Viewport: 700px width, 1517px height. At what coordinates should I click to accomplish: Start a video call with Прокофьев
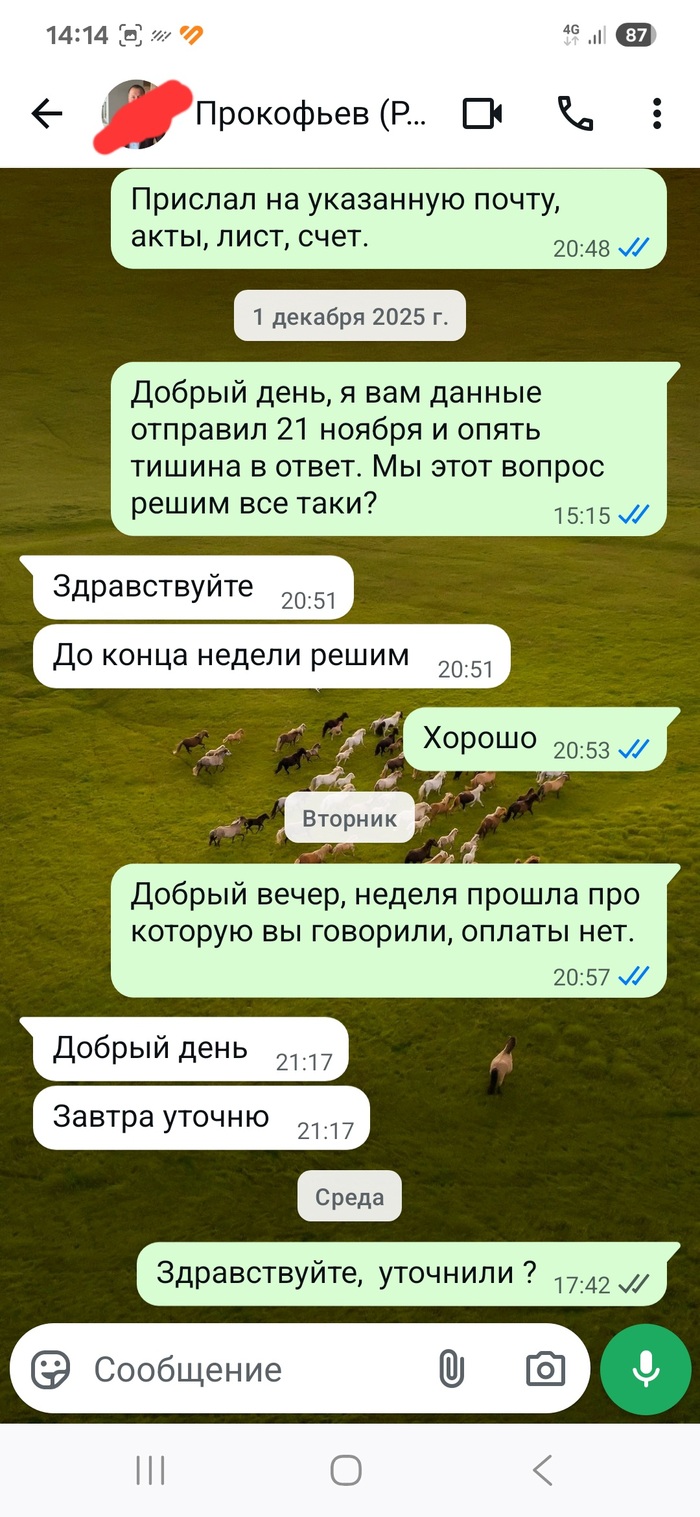pyautogui.click(x=482, y=114)
